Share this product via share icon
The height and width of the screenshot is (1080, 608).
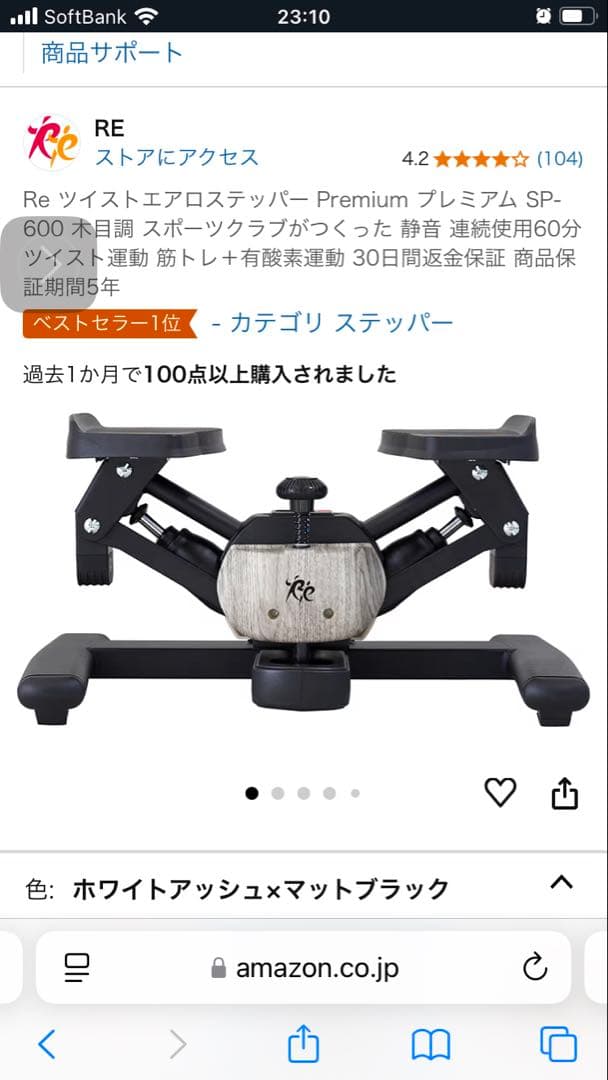click(565, 793)
